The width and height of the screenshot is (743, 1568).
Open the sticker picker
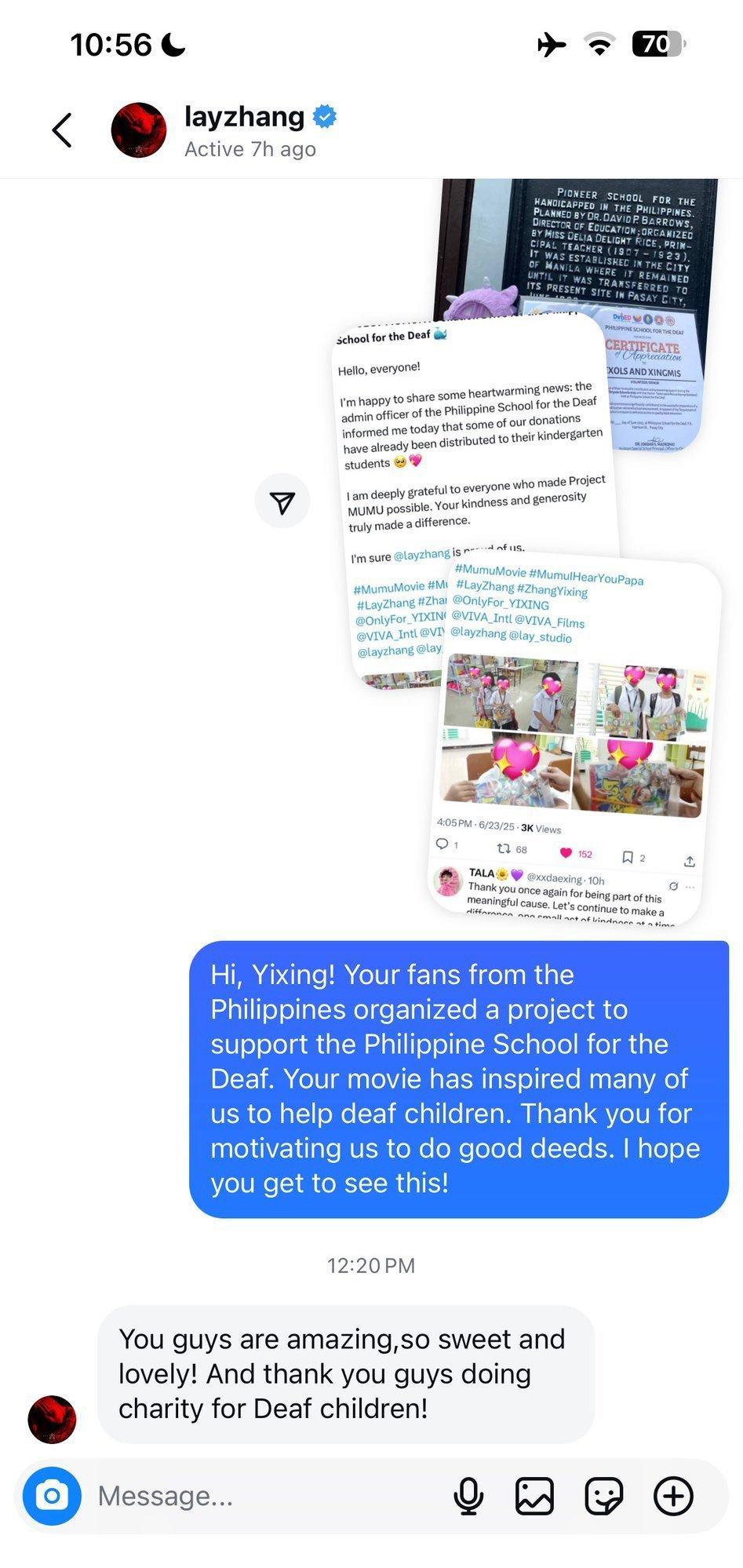pyautogui.click(x=604, y=1496)
